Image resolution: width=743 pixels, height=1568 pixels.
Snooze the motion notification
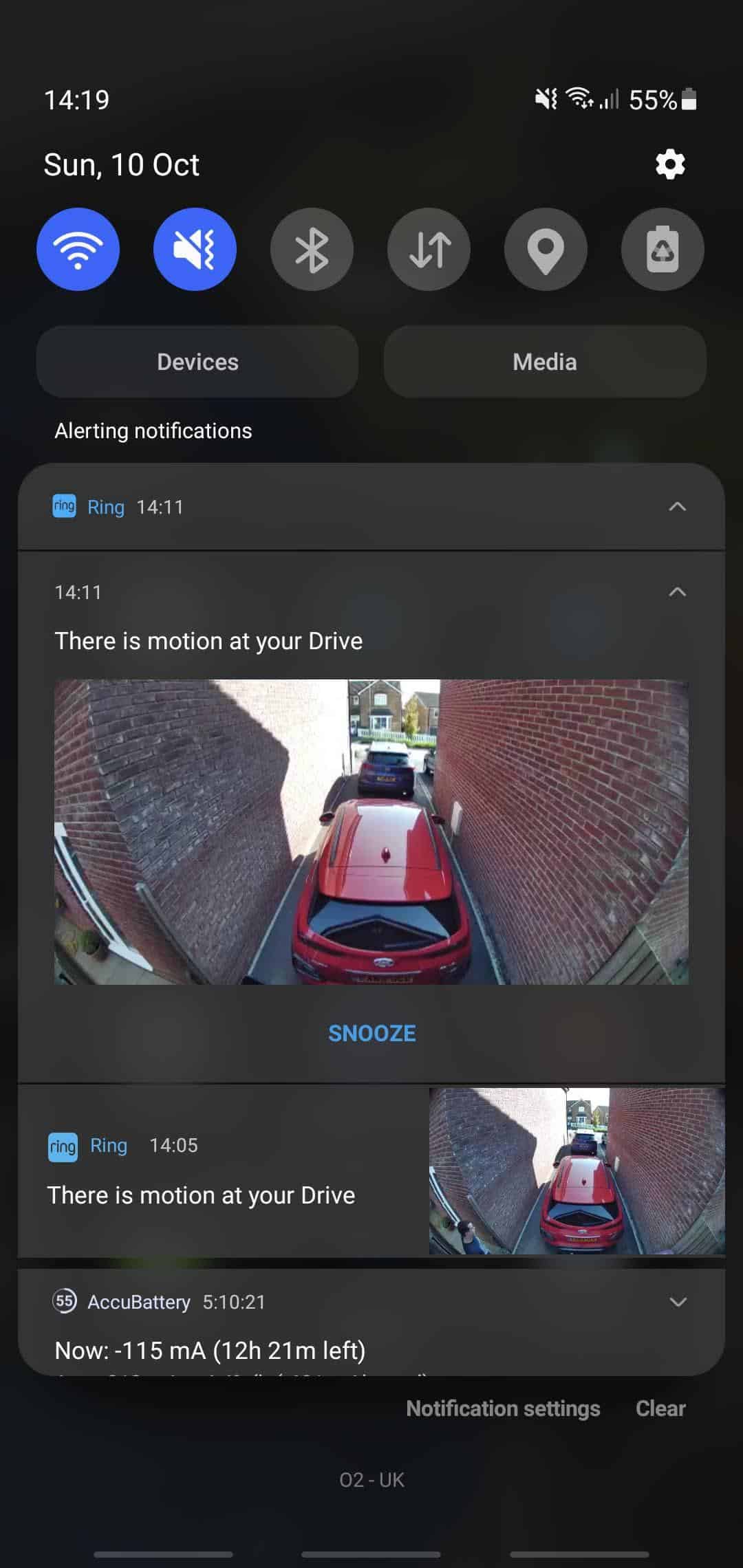(371, 1033)
